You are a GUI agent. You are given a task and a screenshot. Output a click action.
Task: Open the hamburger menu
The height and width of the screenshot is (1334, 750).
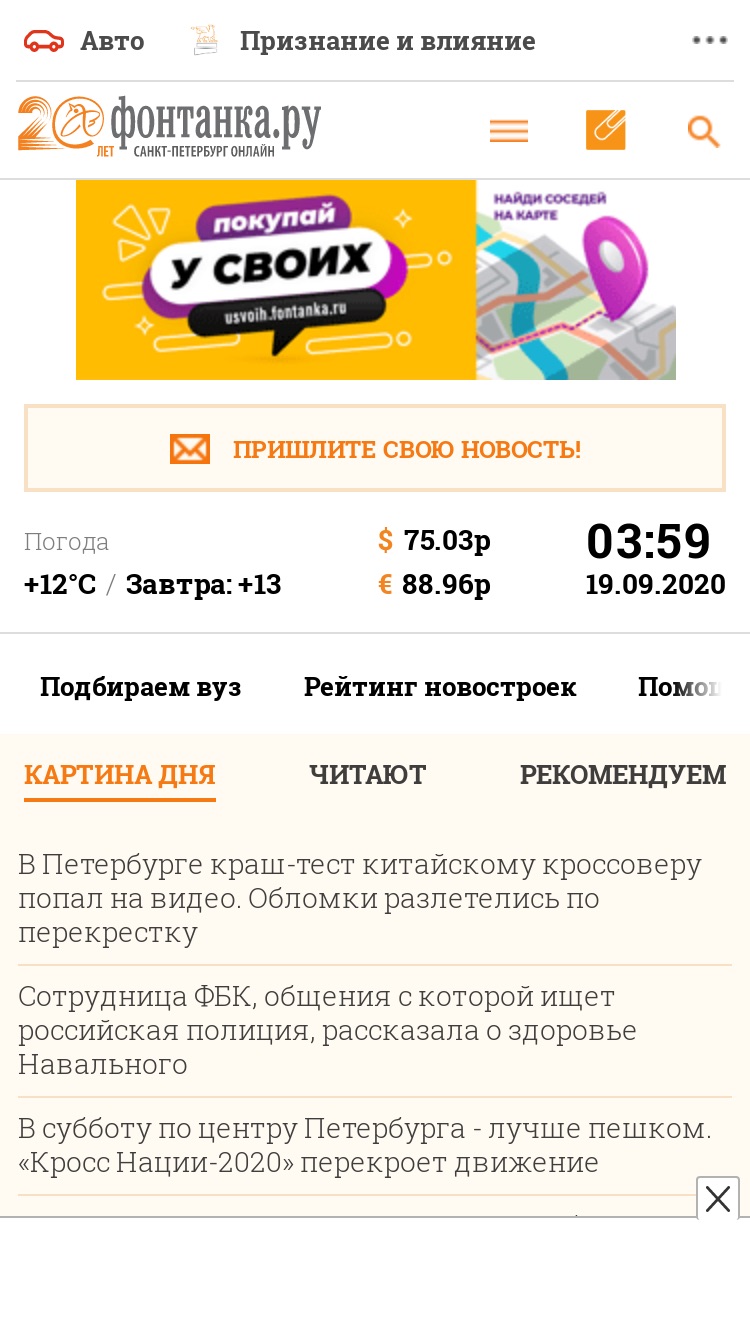click(509, 131)
